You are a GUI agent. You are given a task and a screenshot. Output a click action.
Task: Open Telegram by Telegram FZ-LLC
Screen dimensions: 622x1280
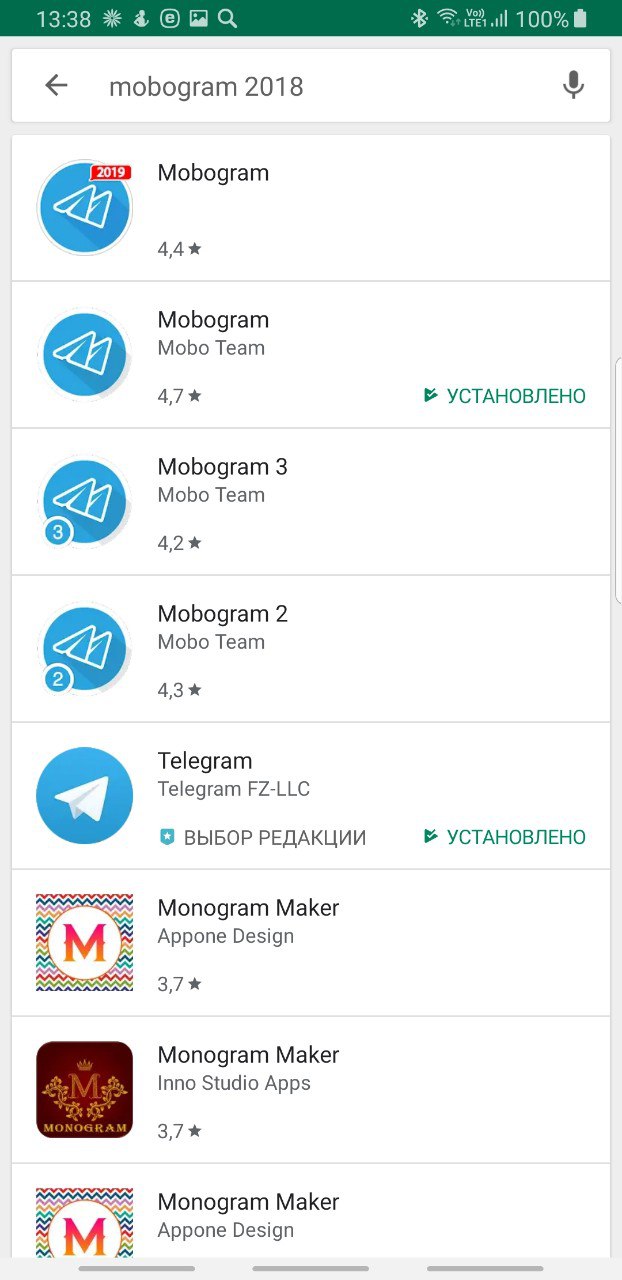click(x=311, y=796)
